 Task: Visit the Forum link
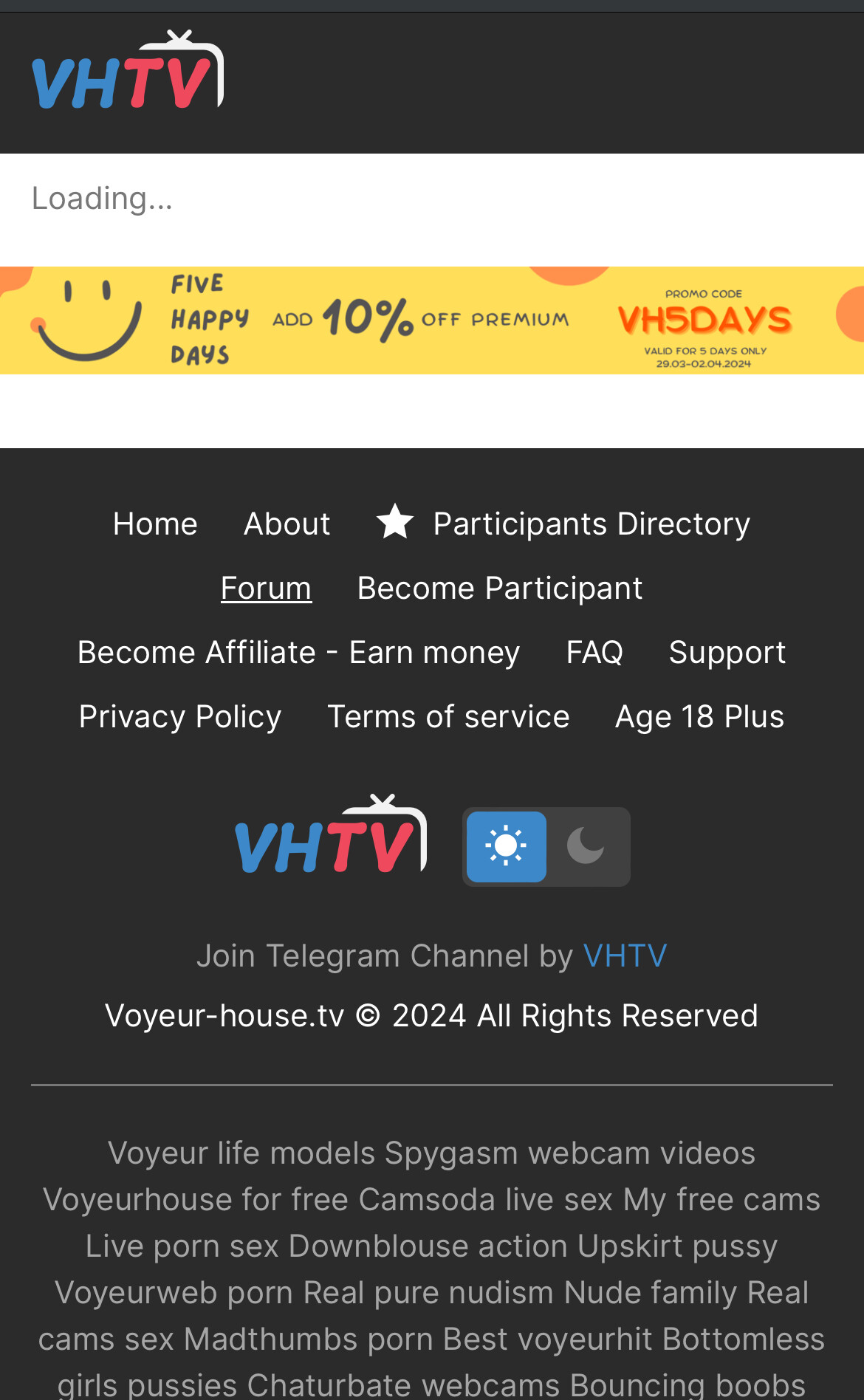(x=266, y=589)
